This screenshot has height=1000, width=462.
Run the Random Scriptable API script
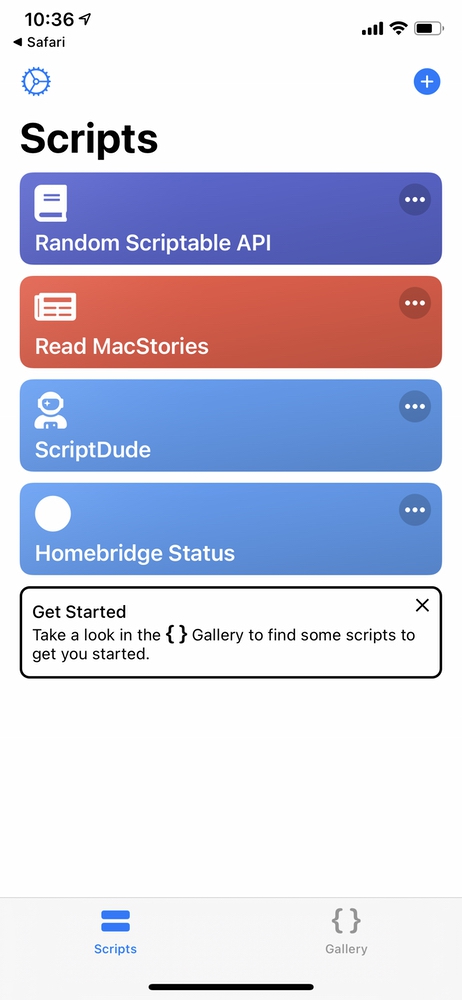(231, 218)
